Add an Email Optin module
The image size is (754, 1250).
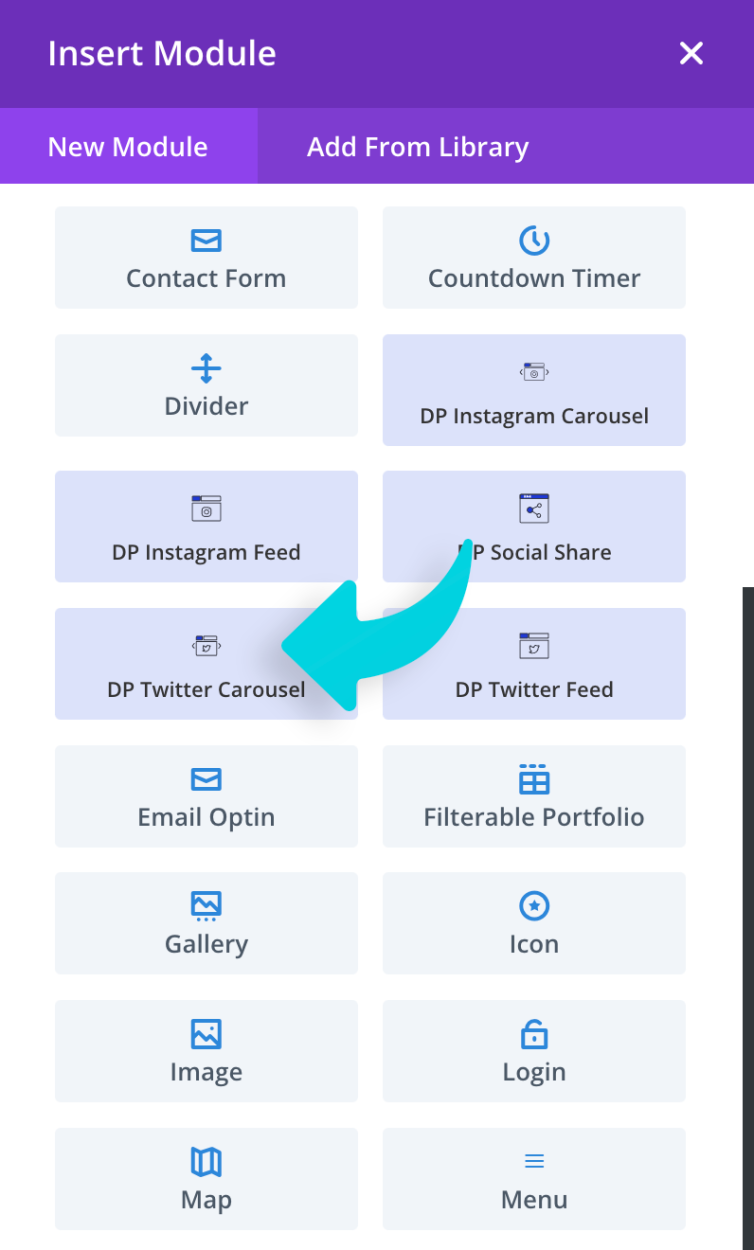206,796
